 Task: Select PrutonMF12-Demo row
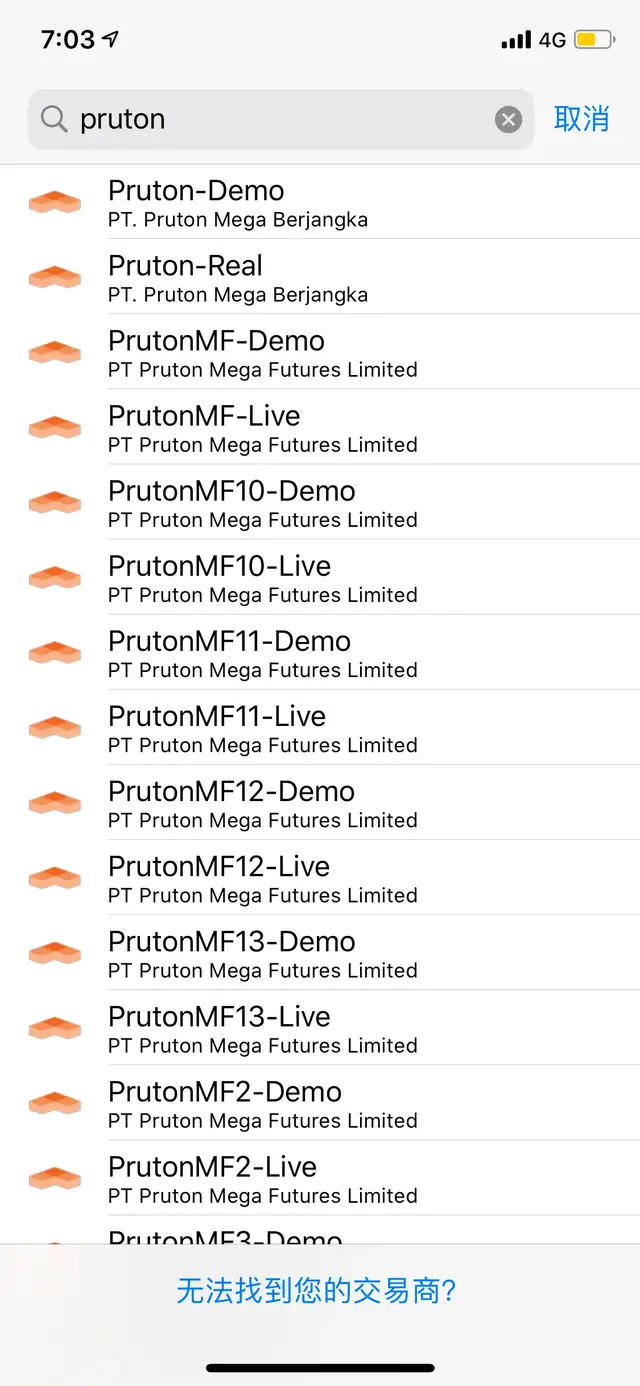[320, 803]
